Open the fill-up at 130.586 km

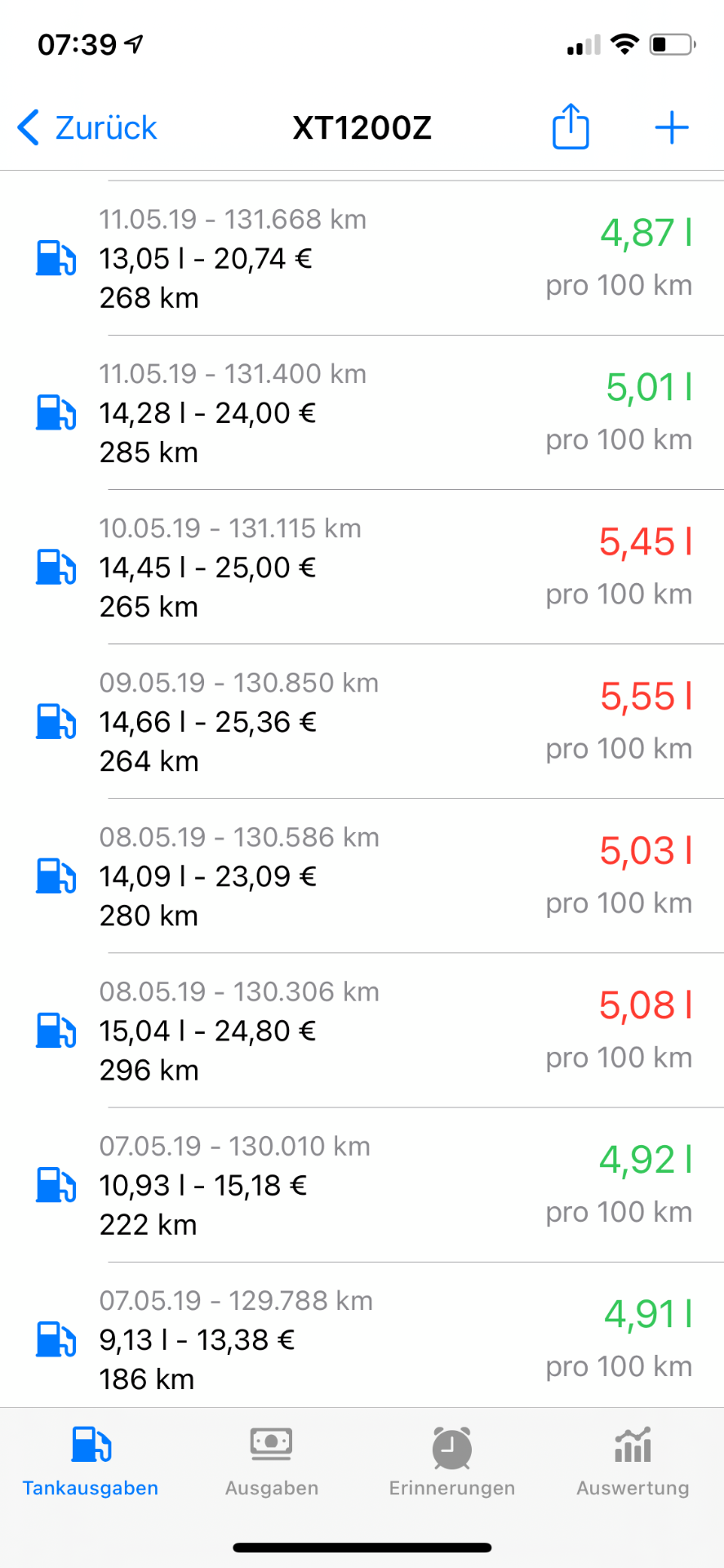click(362, 875)
